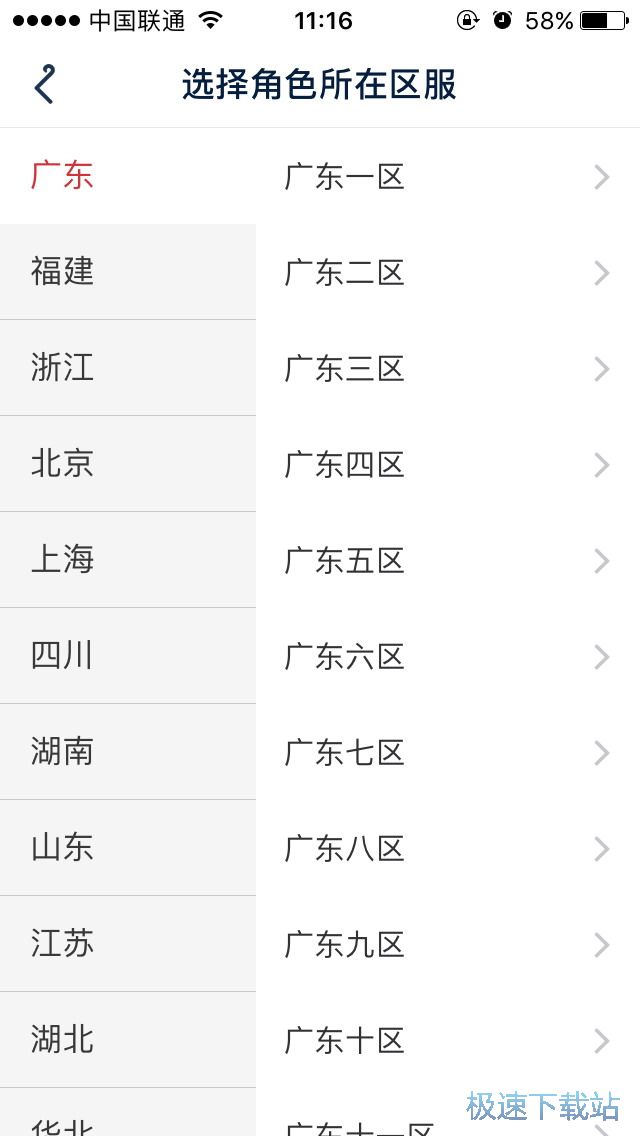Pick 湖南 in the left list
Screen dimensions: 640x1136
[x=62, y=751]
